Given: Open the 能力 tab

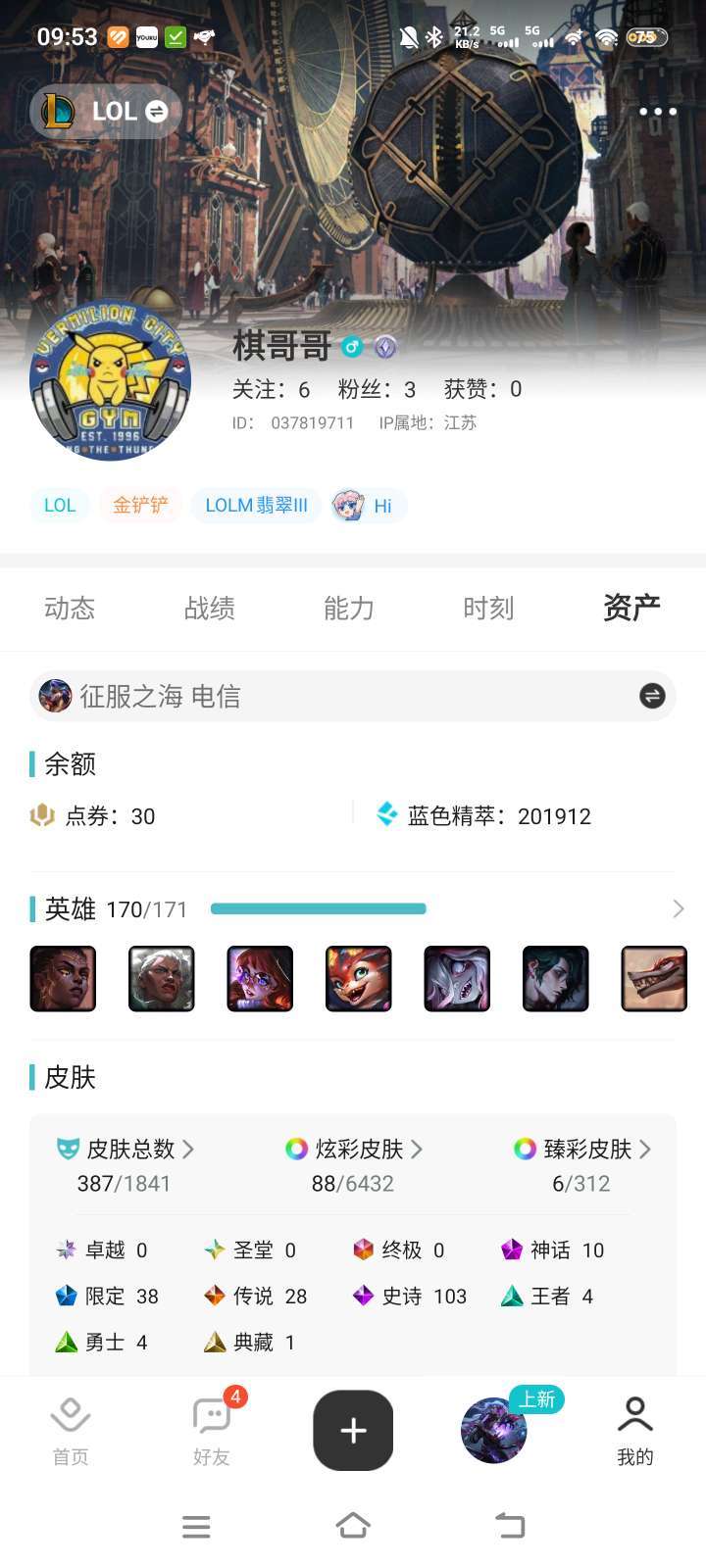Looking at the screenshot, I should tap(349, 609).
